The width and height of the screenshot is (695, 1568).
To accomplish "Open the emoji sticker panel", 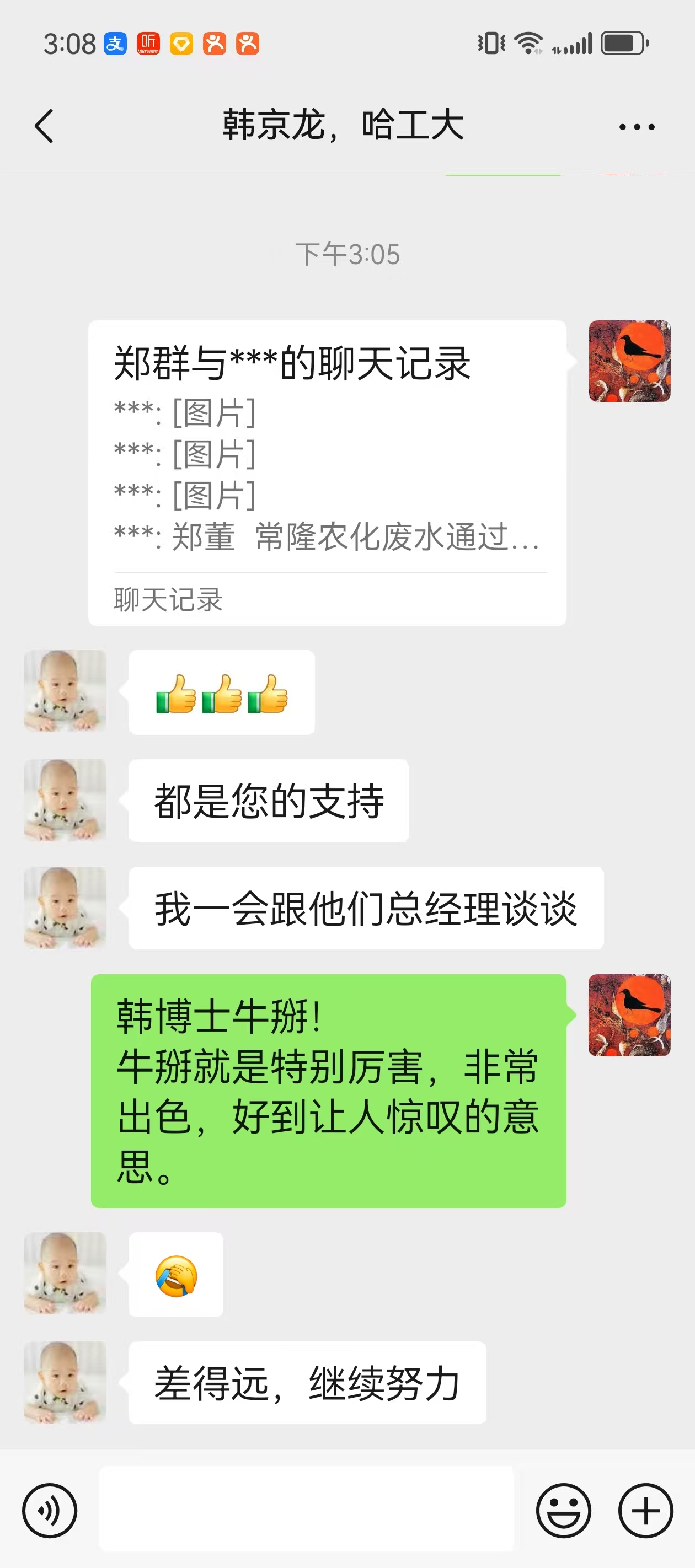I will [563, 1511].
